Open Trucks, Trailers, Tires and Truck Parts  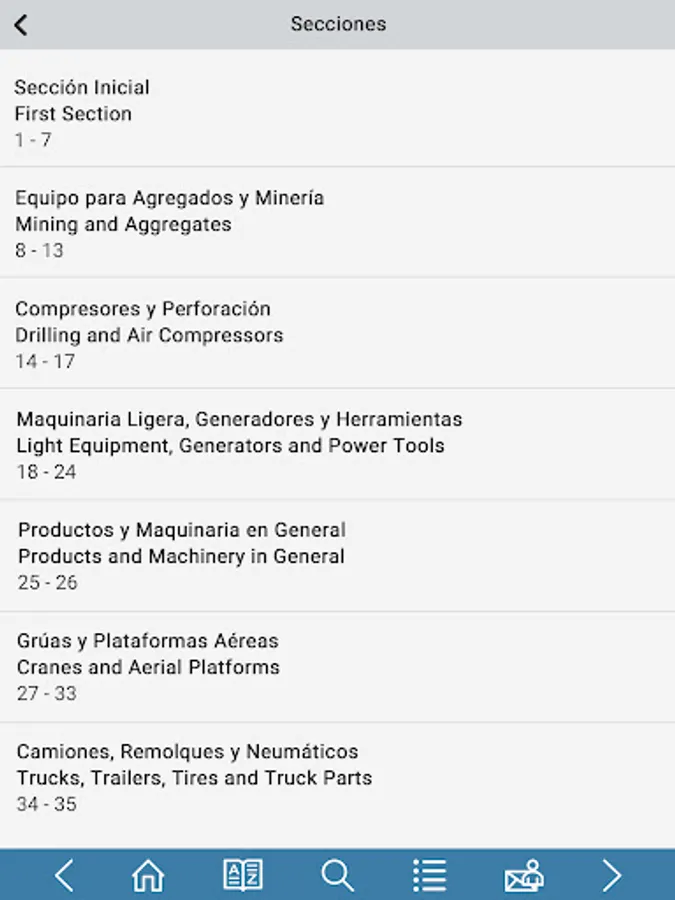338,777
